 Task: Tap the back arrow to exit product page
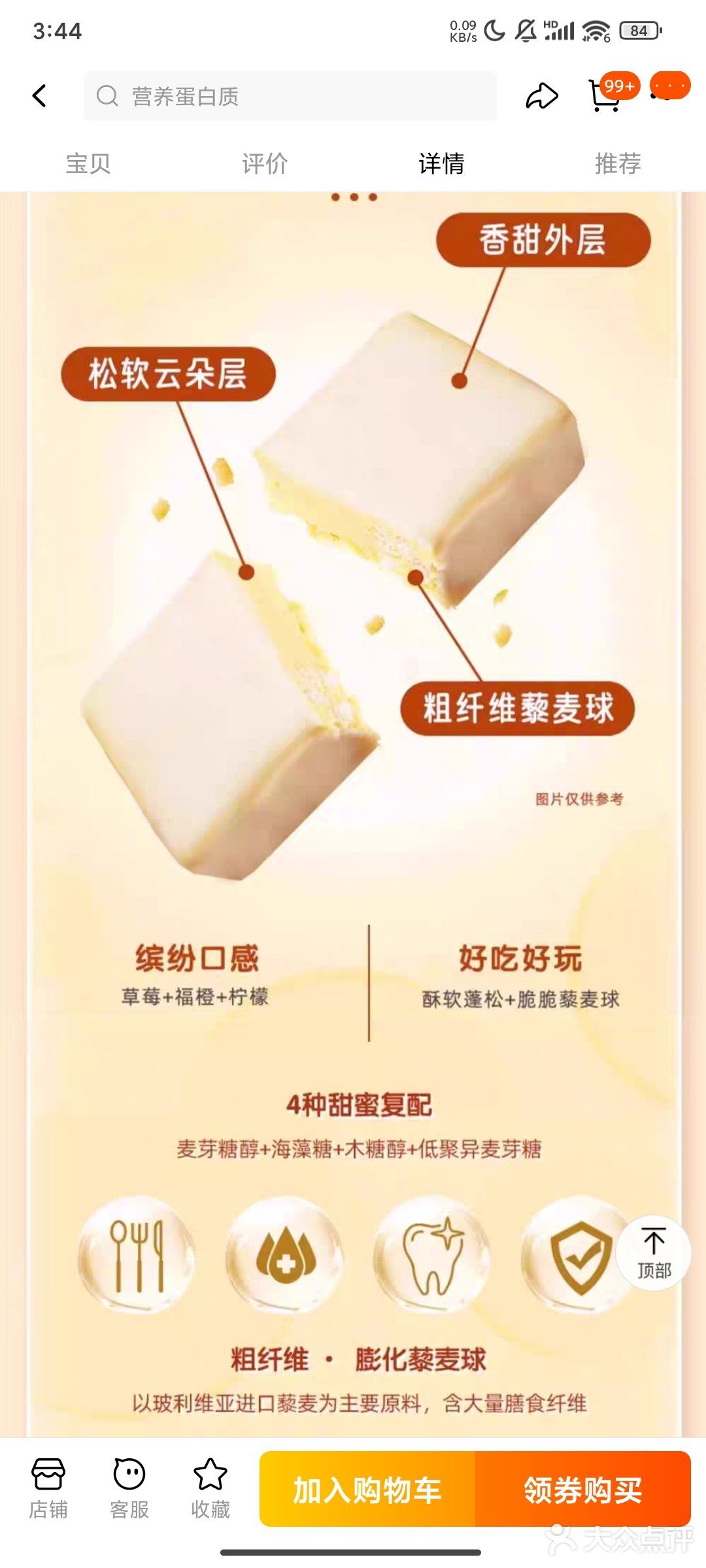click(39, 95)
